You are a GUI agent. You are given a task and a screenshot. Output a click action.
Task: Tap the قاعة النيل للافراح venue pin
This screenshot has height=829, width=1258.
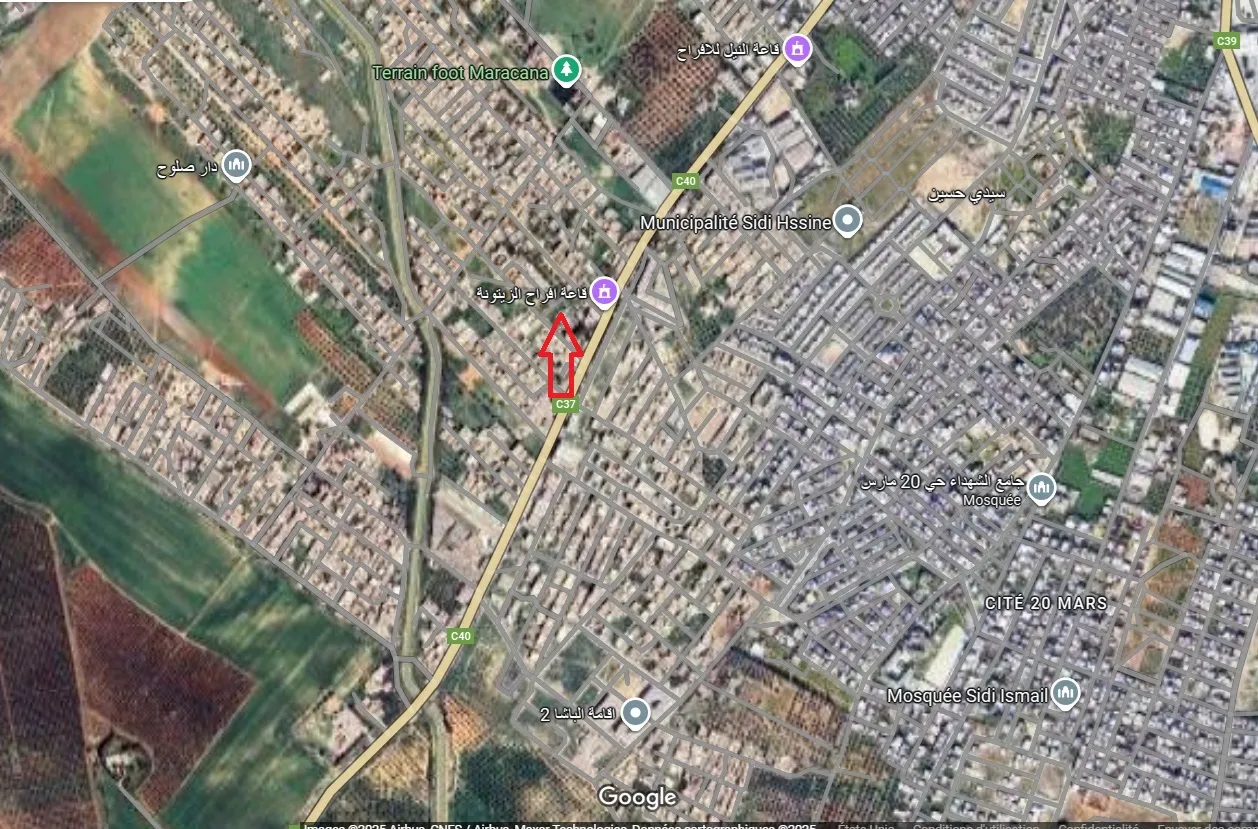pos(797,48)
